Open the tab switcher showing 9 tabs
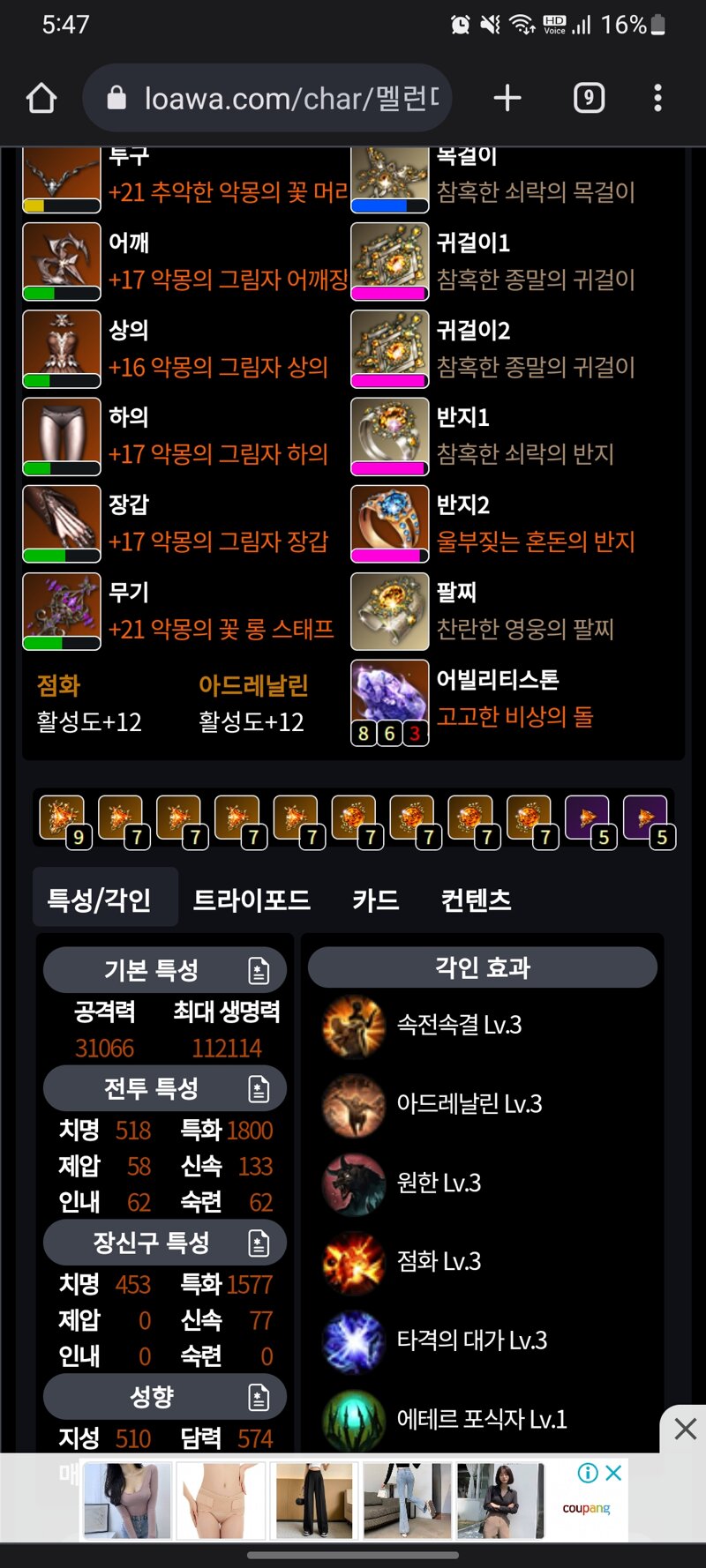 click(589, 98)
